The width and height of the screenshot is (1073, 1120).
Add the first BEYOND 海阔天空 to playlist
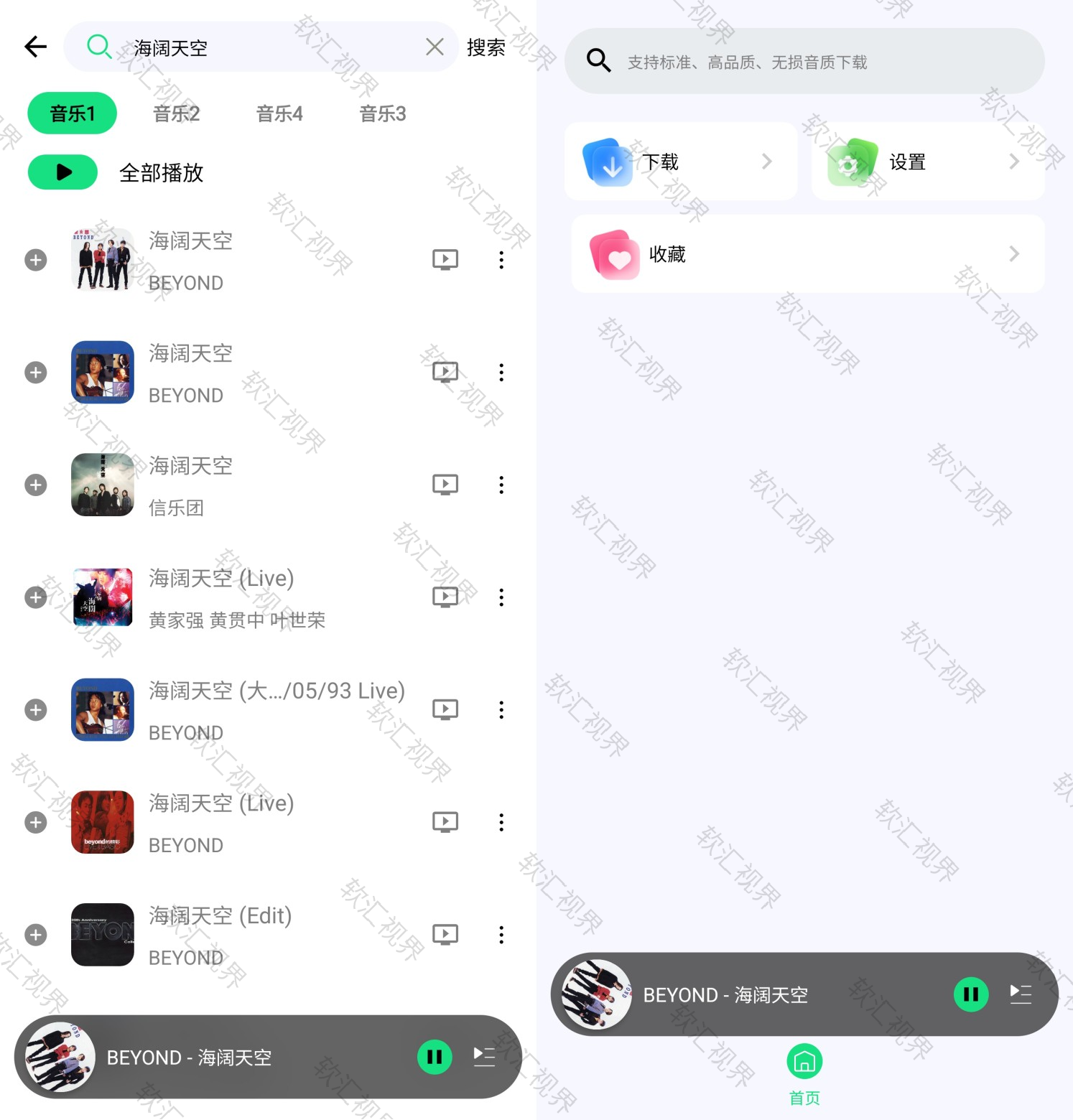[35, 259]
